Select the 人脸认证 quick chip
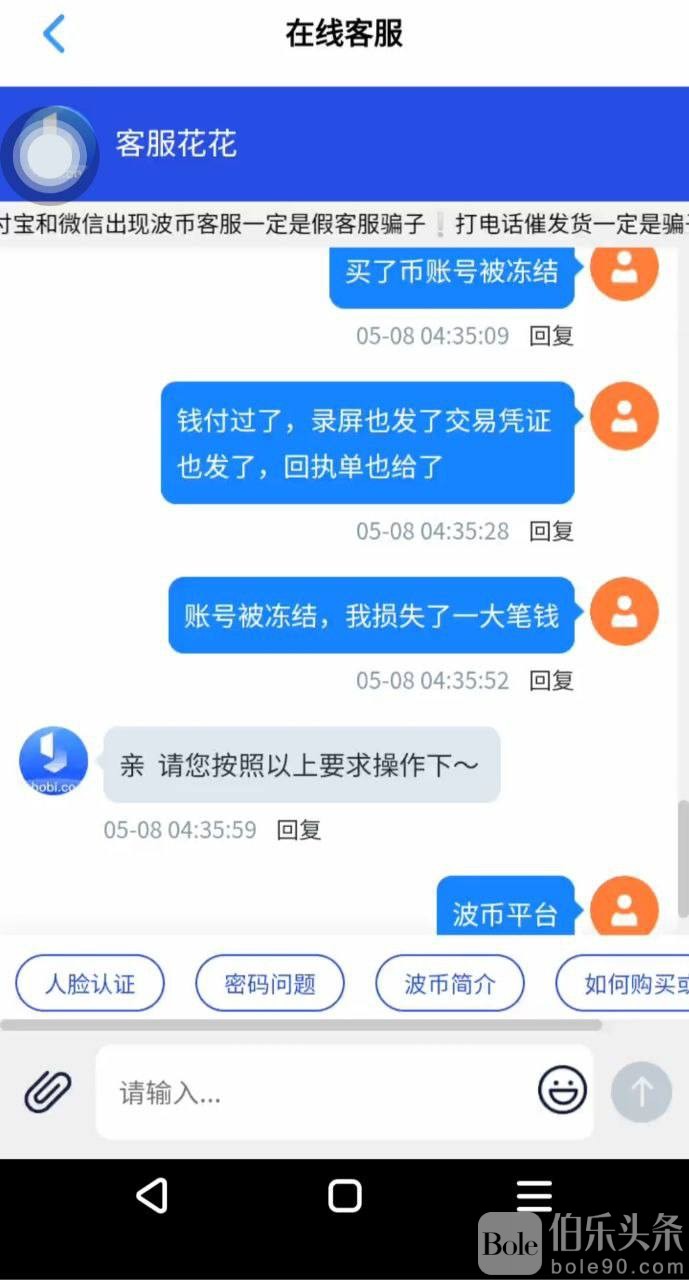Screen dimensions: 689x1280 click(x=90, y=984)
